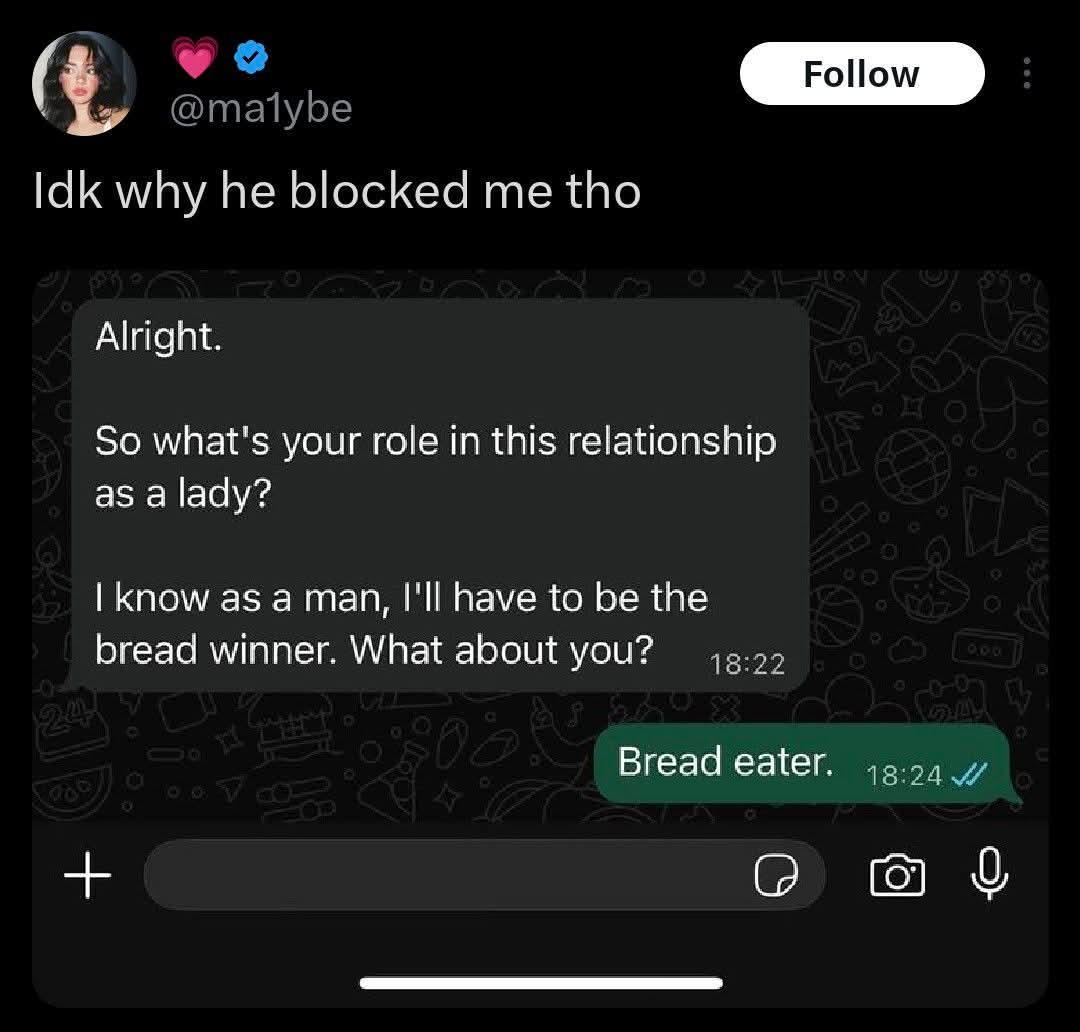Open the profile picture of @ma1ybe
This screenshot has width=1080, height=1032.
[x=84, y=83]
